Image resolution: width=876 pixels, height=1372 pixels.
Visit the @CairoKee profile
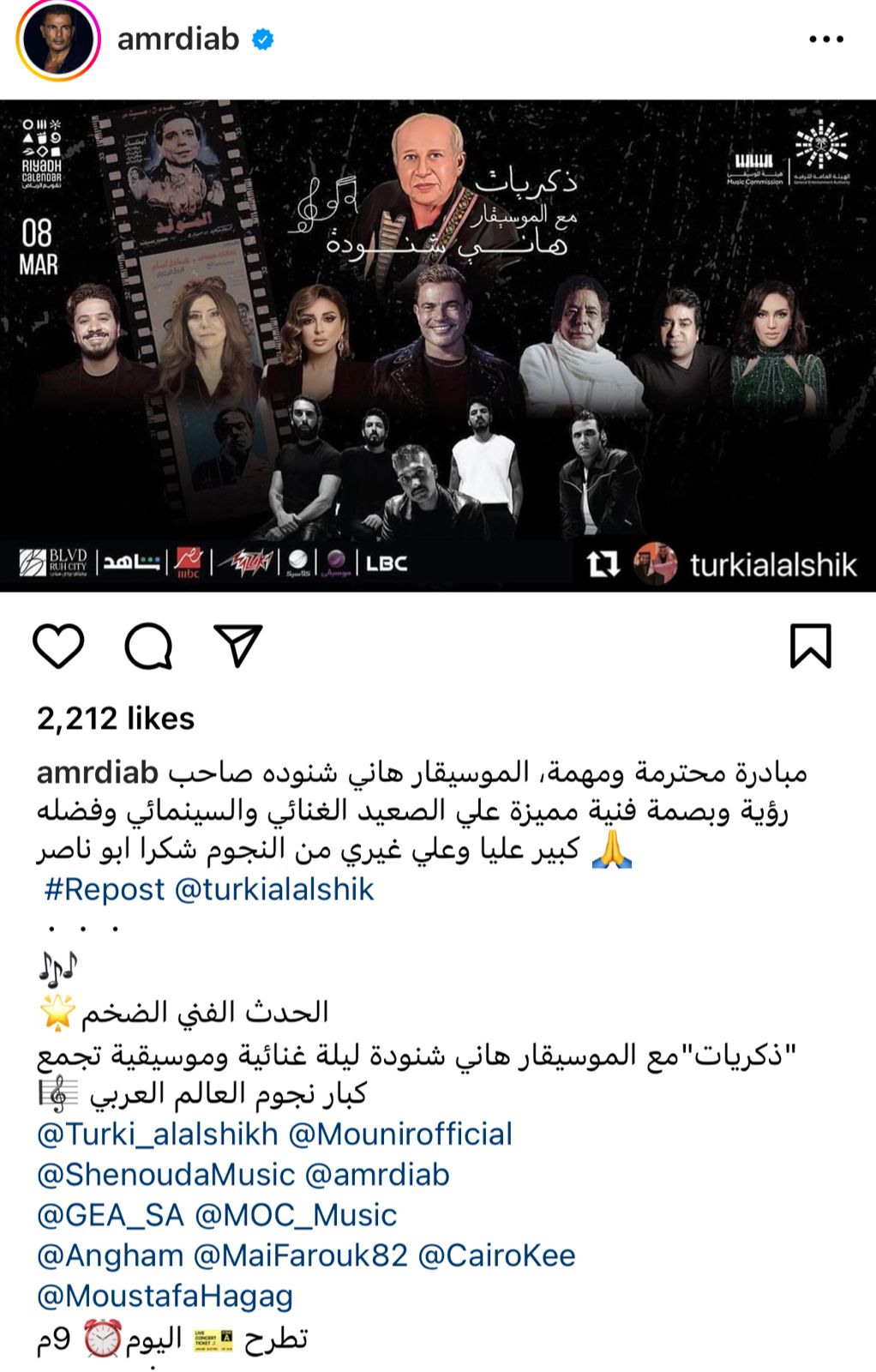point(496,1255)
